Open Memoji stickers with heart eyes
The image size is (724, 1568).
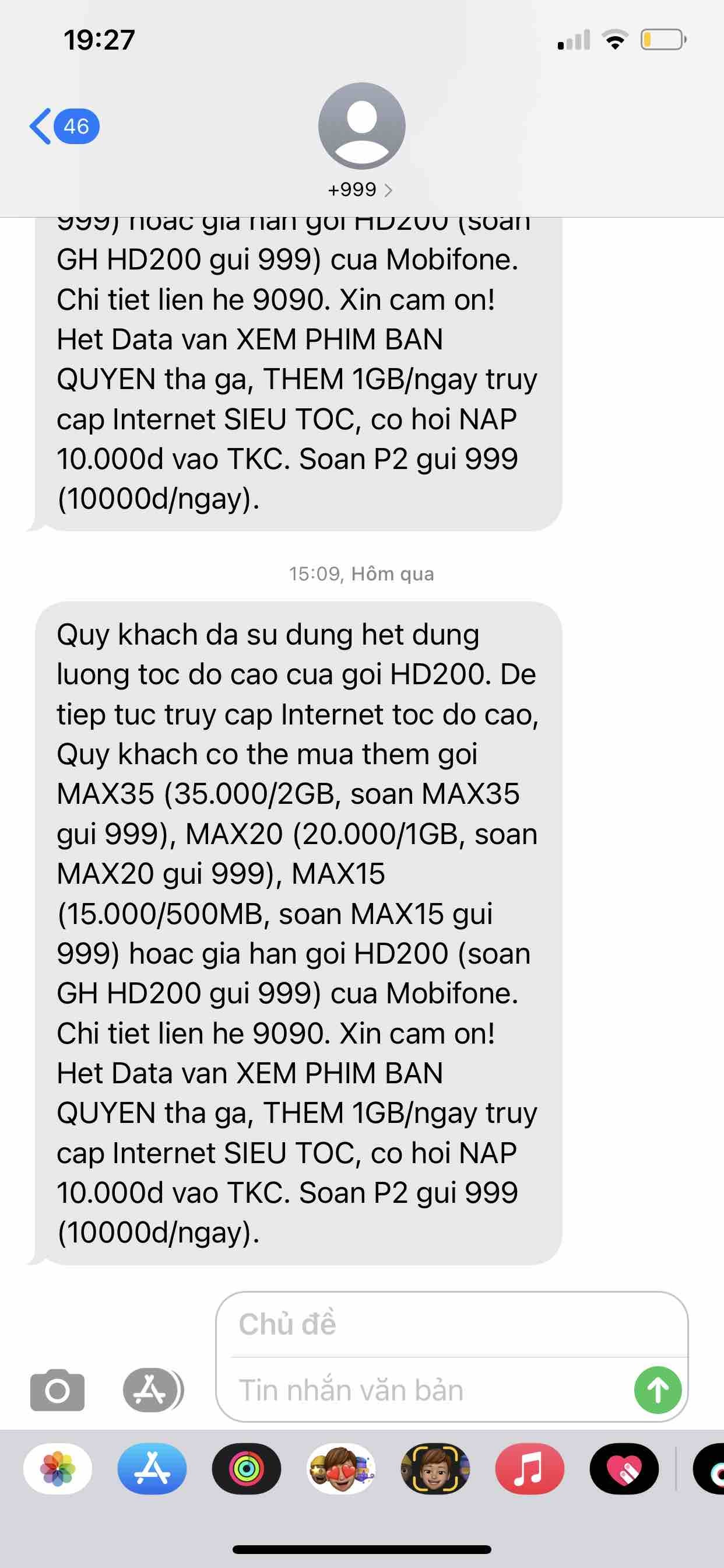click(340, 1469)
